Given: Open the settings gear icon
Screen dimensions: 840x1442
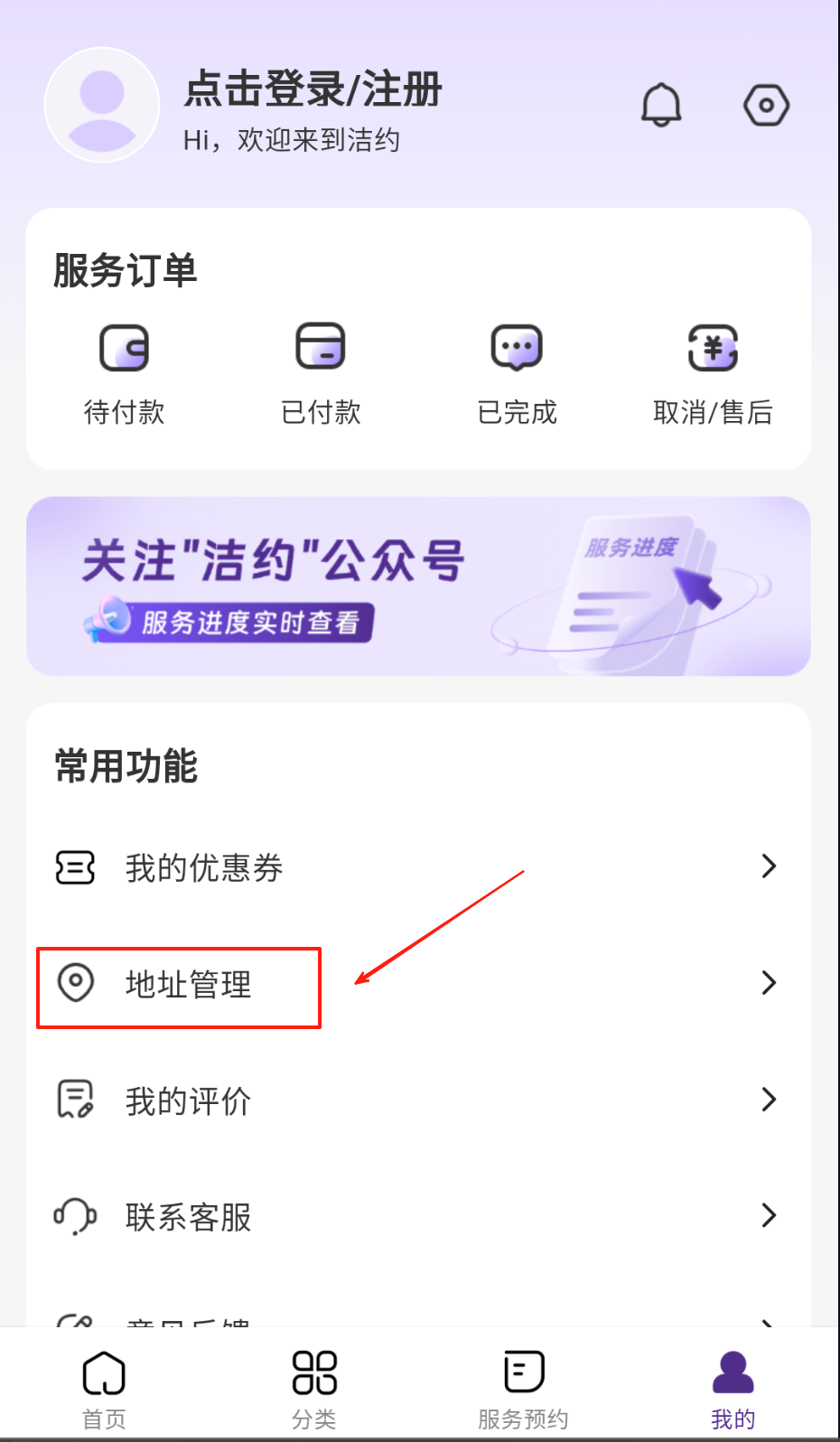Looking at the screenshot, I should pos(766,106).
